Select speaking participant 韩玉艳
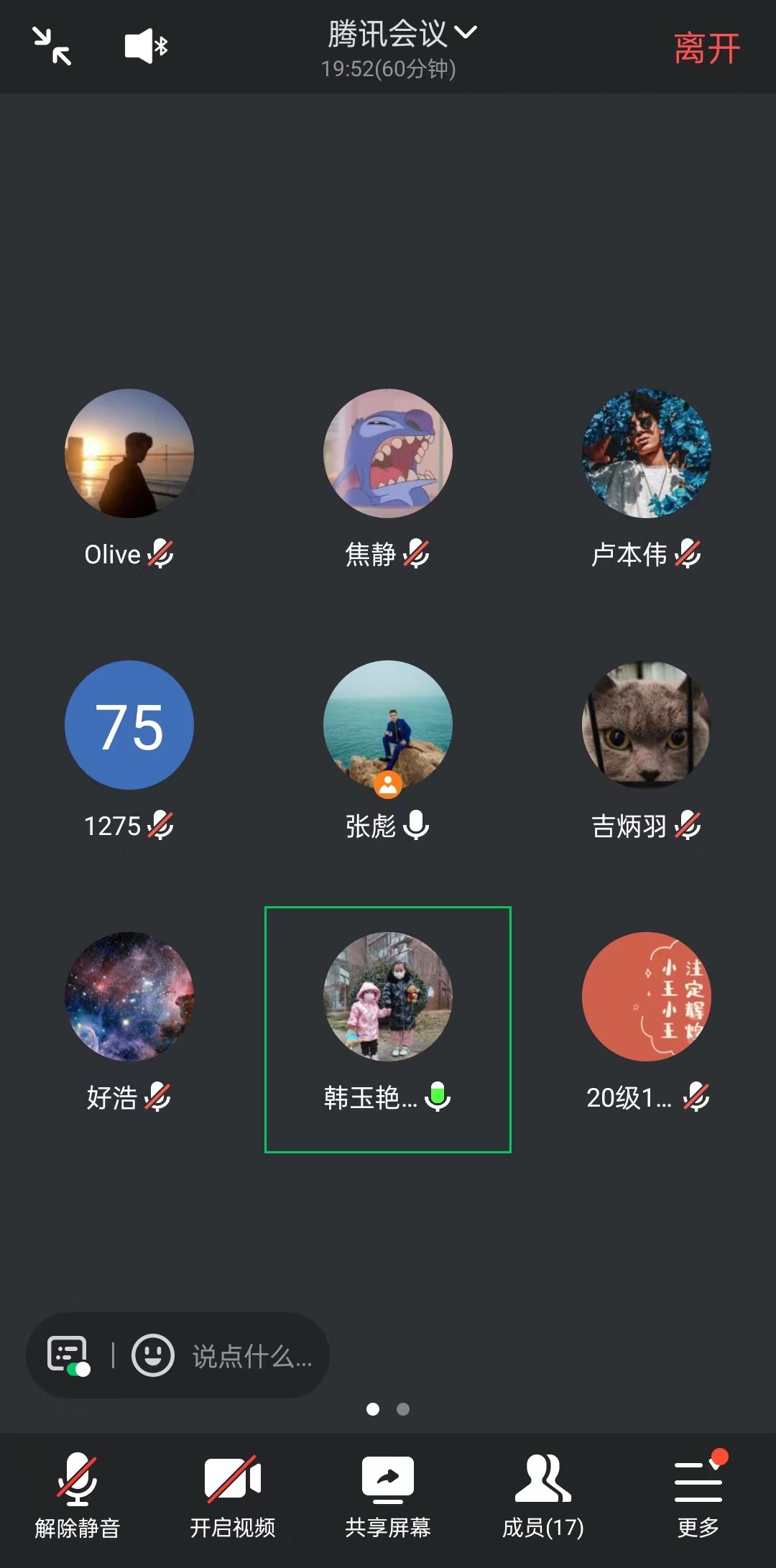The height and width of the screenshot is (1568, 776). pos(388,997)
